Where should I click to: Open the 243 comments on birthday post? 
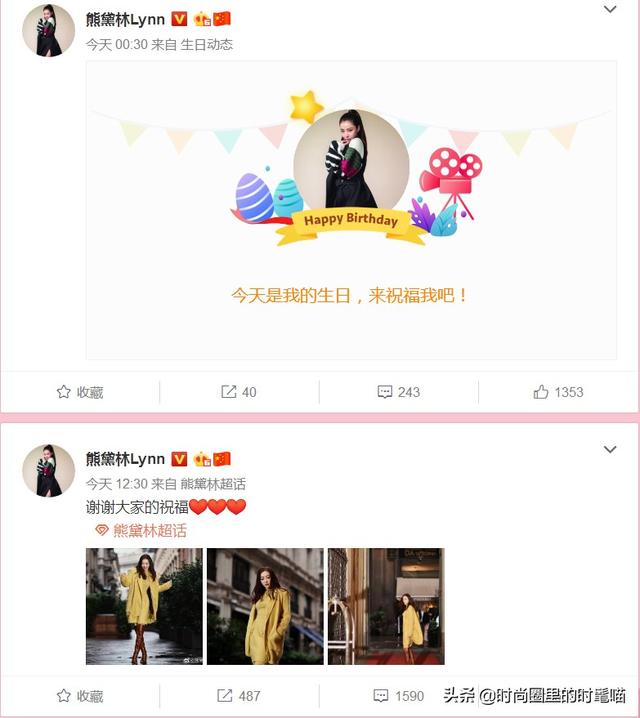click(x=398, y=392)
